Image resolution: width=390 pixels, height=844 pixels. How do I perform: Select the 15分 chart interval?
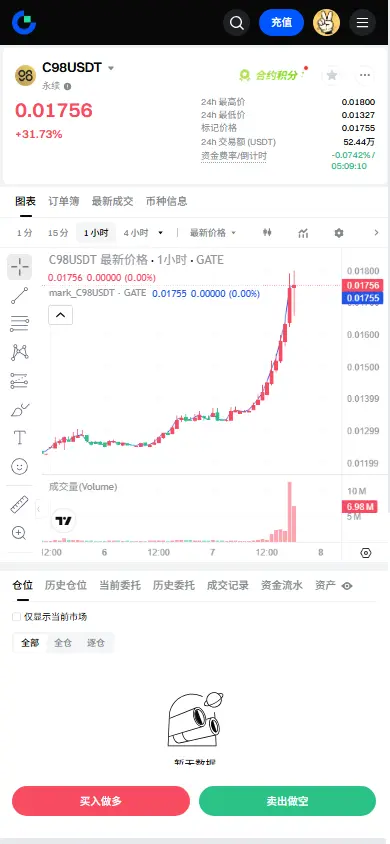58,233
